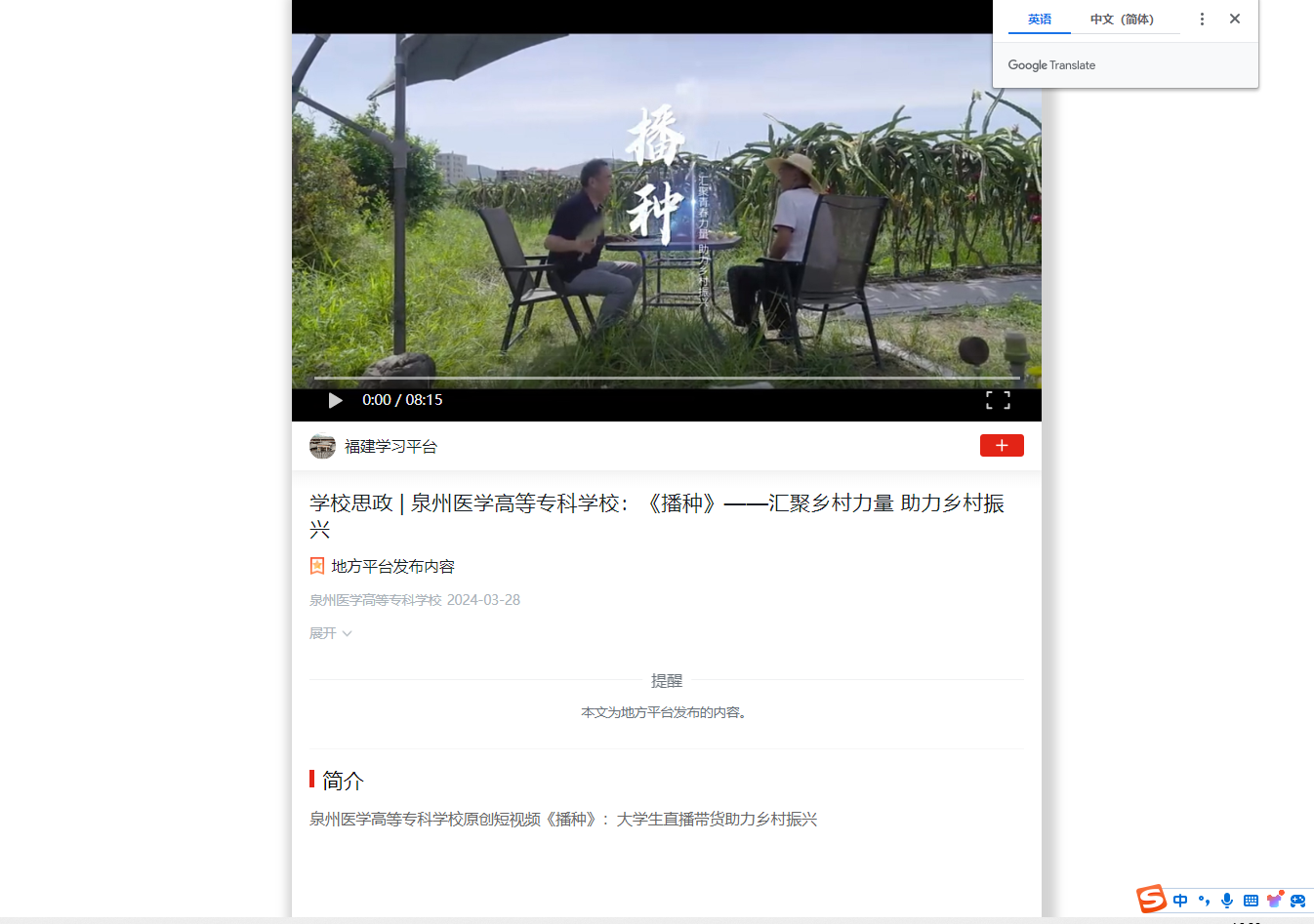
Task: Open Google Translate options menu
Action: 1202,20
